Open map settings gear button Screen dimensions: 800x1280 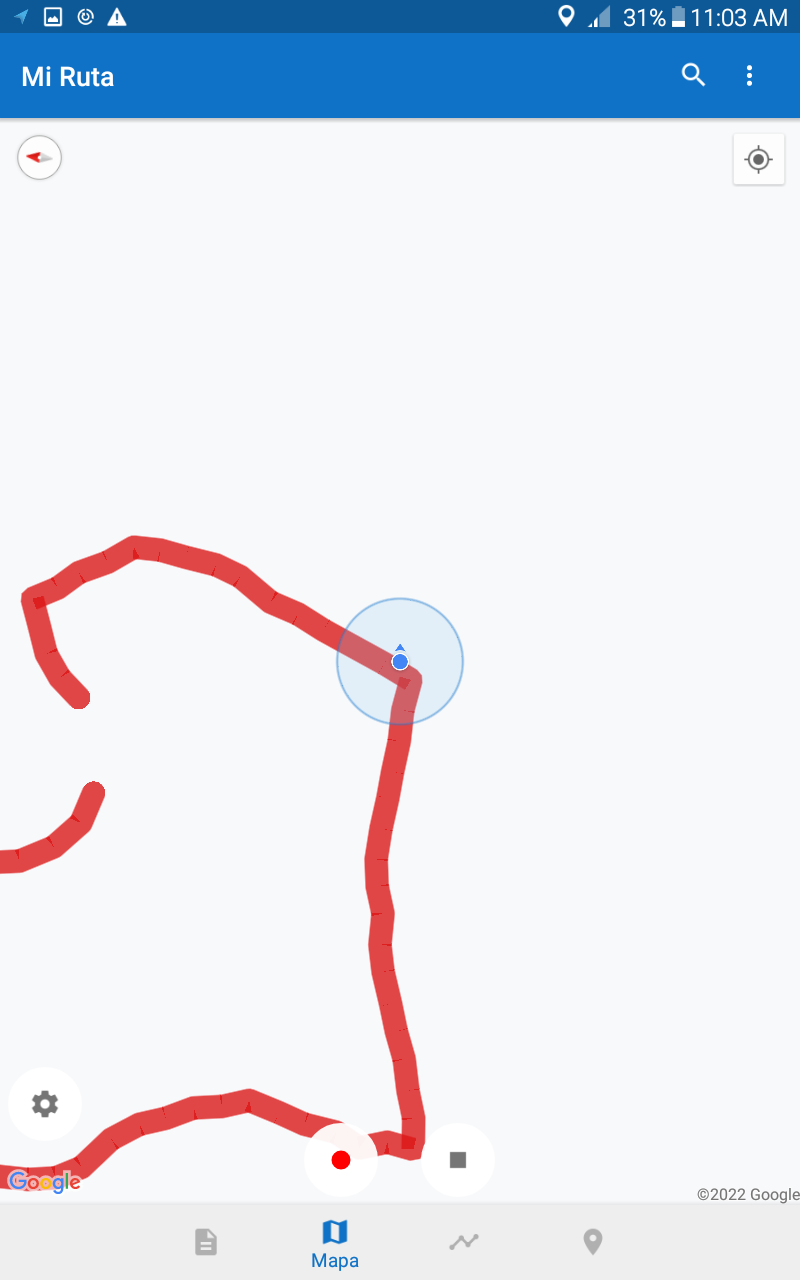point(45,1104)
